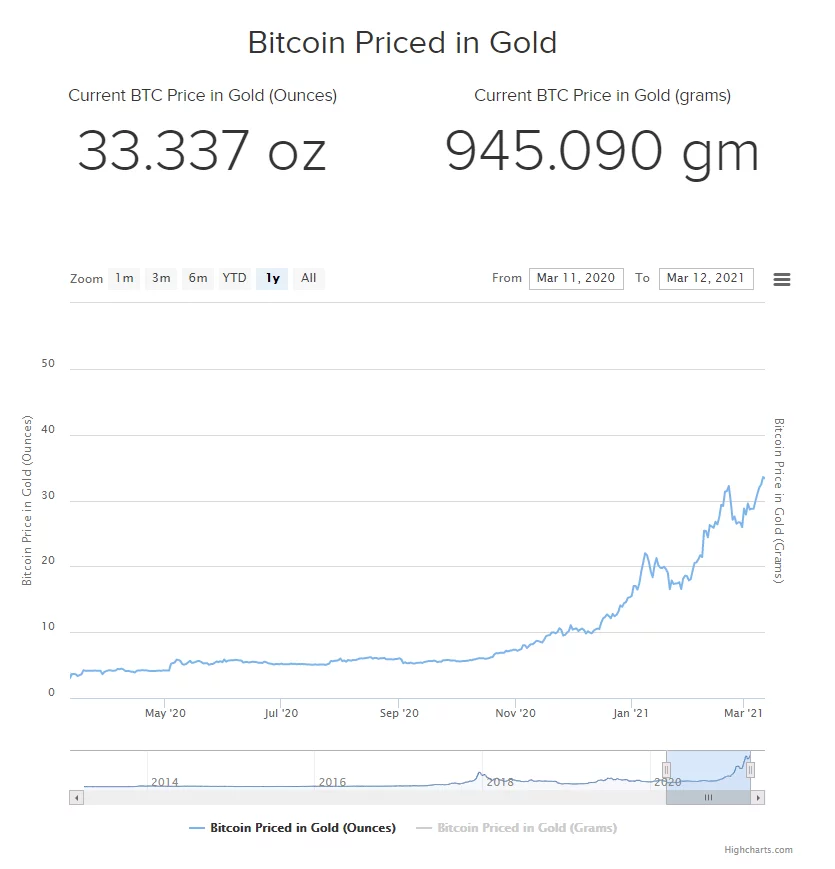Tap the navigator's left scroll arrow
The height and width of the screenshot is (869, 835).
[76, 798]
